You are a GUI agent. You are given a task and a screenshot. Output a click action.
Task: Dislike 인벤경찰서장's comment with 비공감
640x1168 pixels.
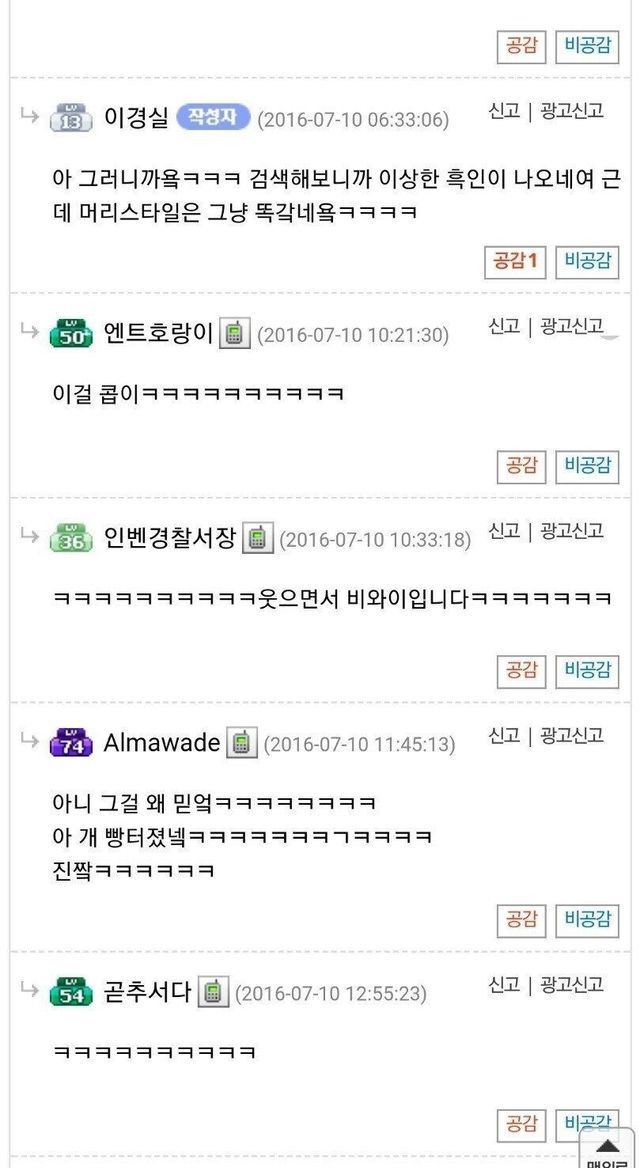point(587,670)
